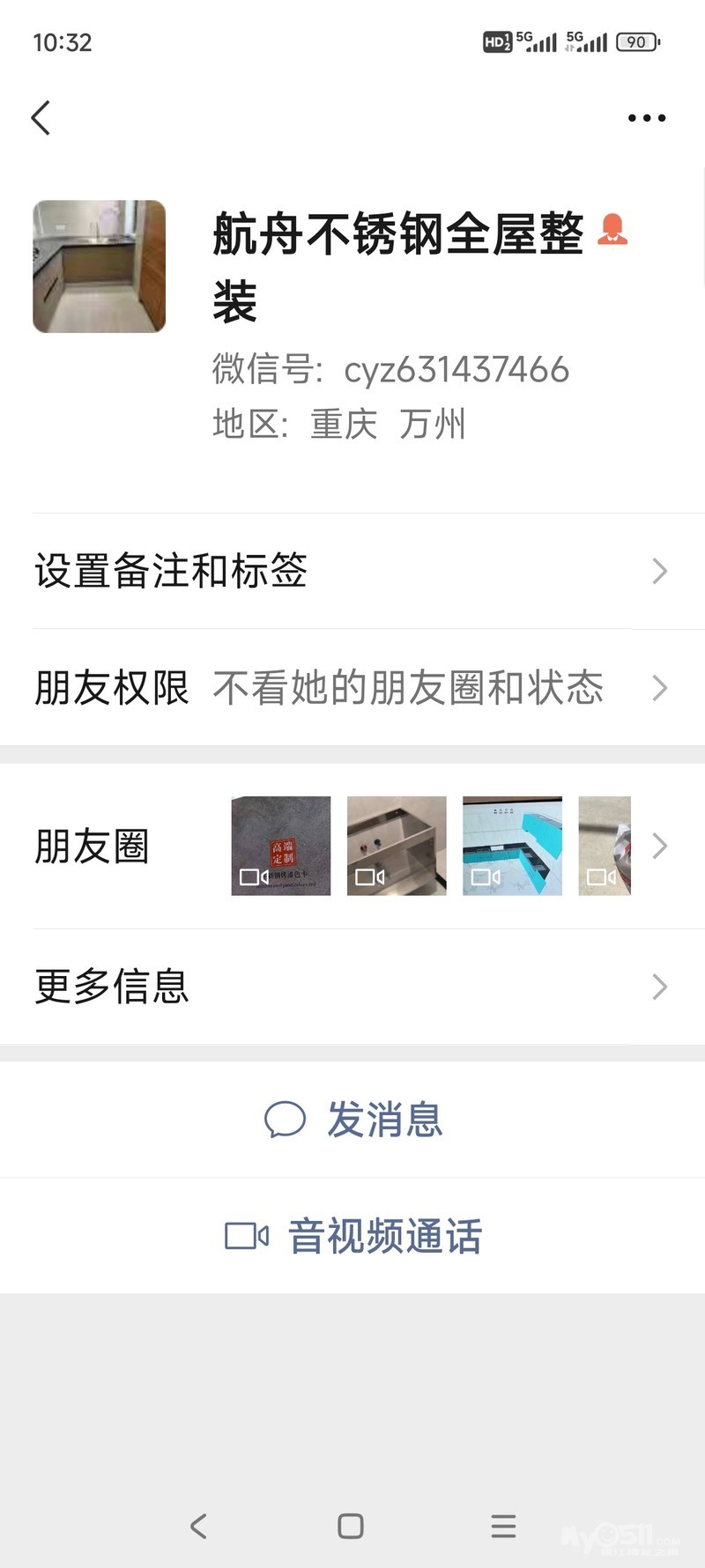Start 音视频通话 call

(x=354, y=1236)
